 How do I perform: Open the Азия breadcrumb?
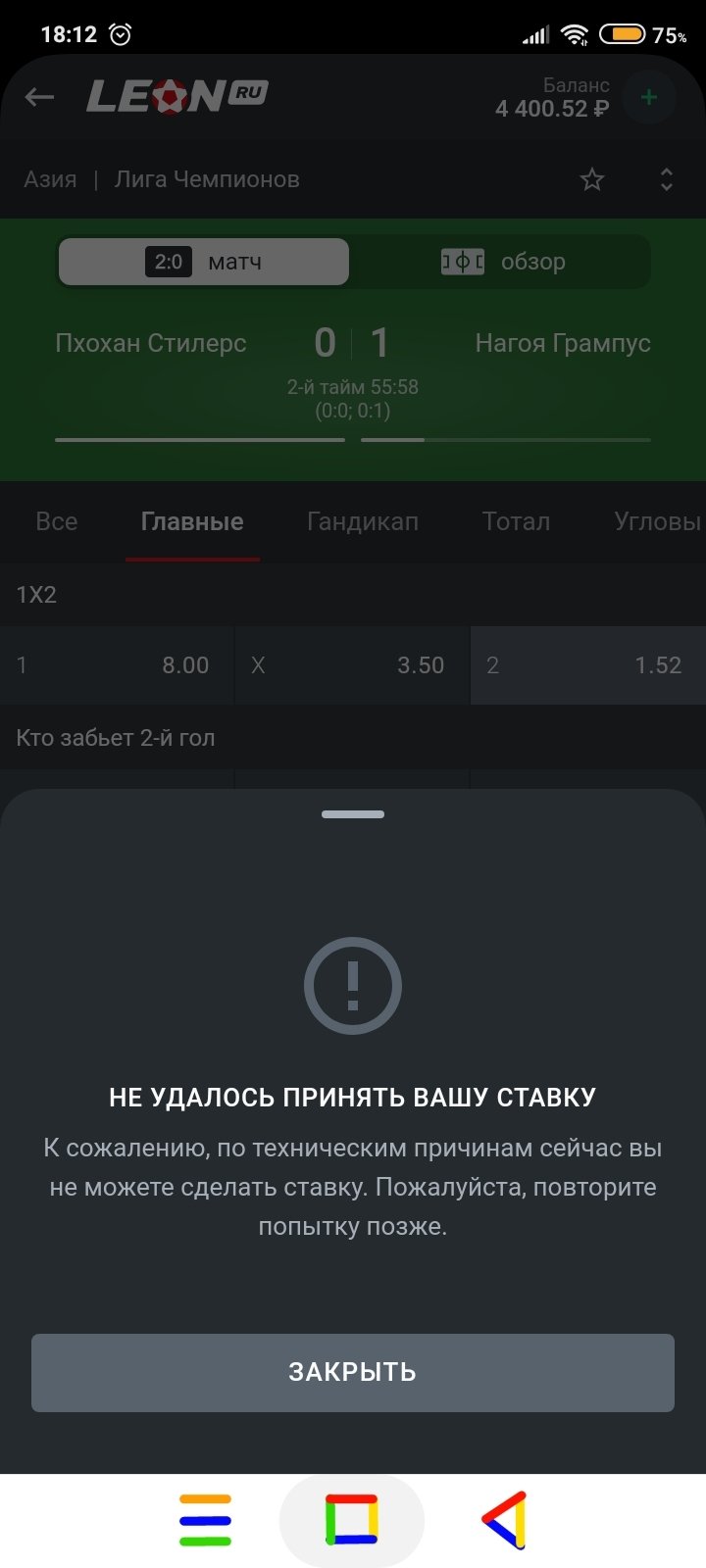click(50, 179)
